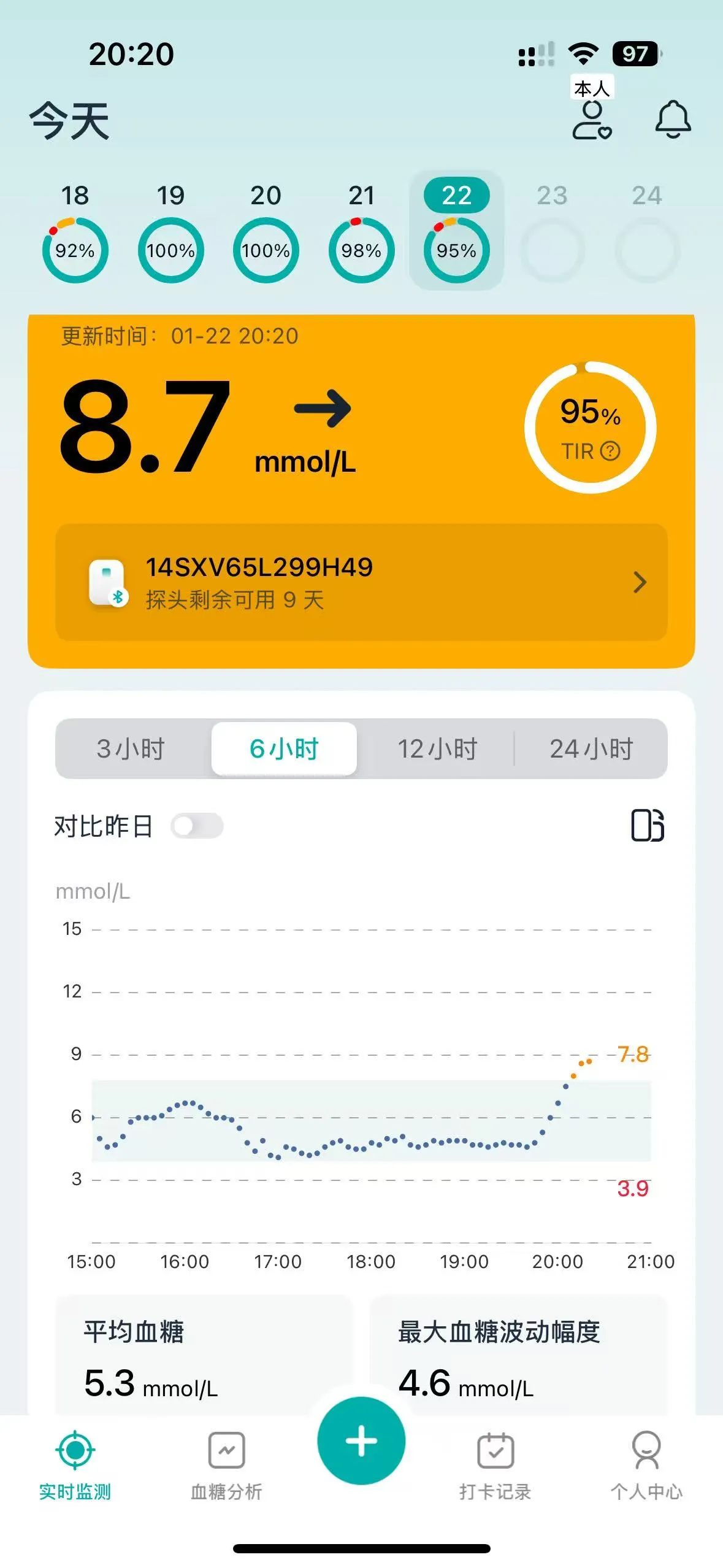Tap the green plus add button
Viewport: 723px width, 1568px height.
coord(361,1440)
